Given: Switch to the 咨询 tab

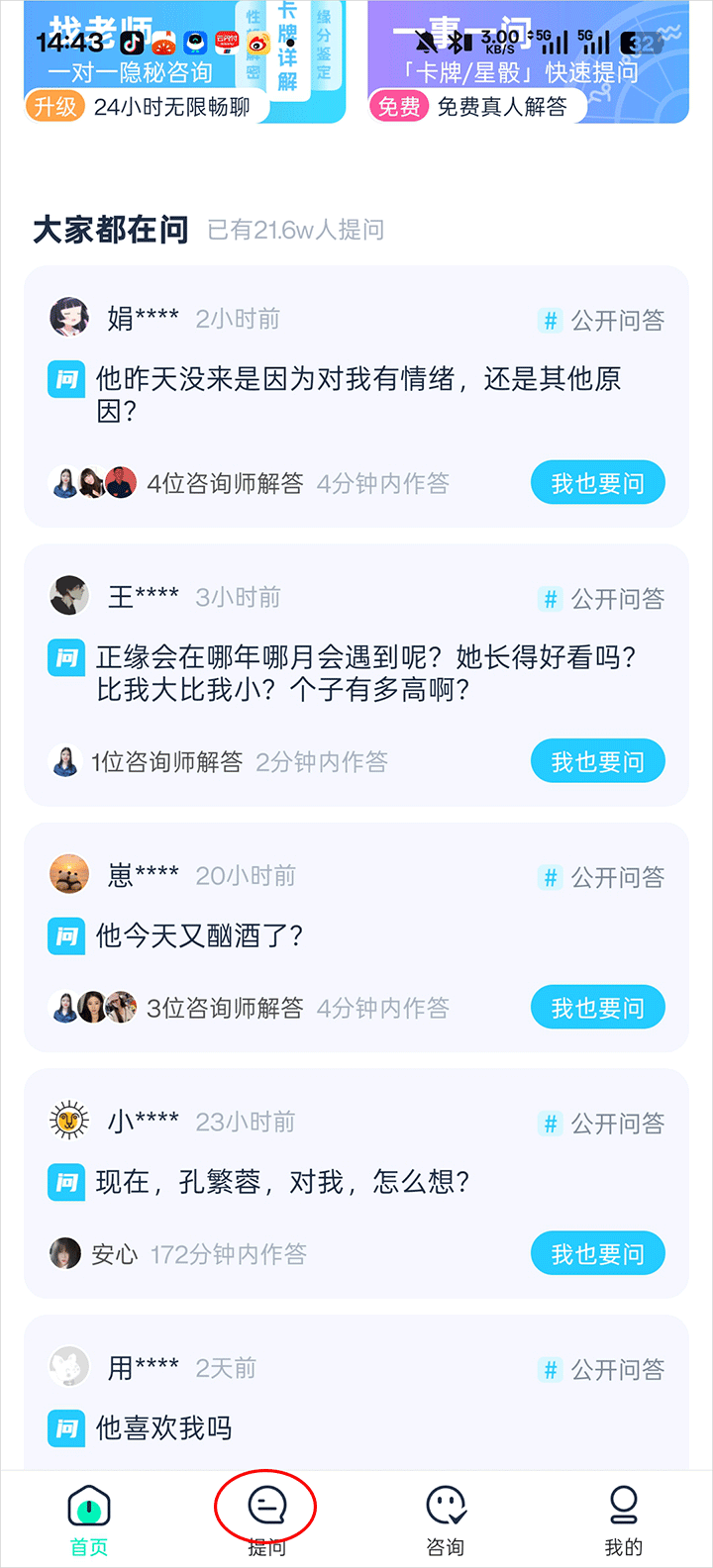Looking at the screenshot, I should (446, 1519).
